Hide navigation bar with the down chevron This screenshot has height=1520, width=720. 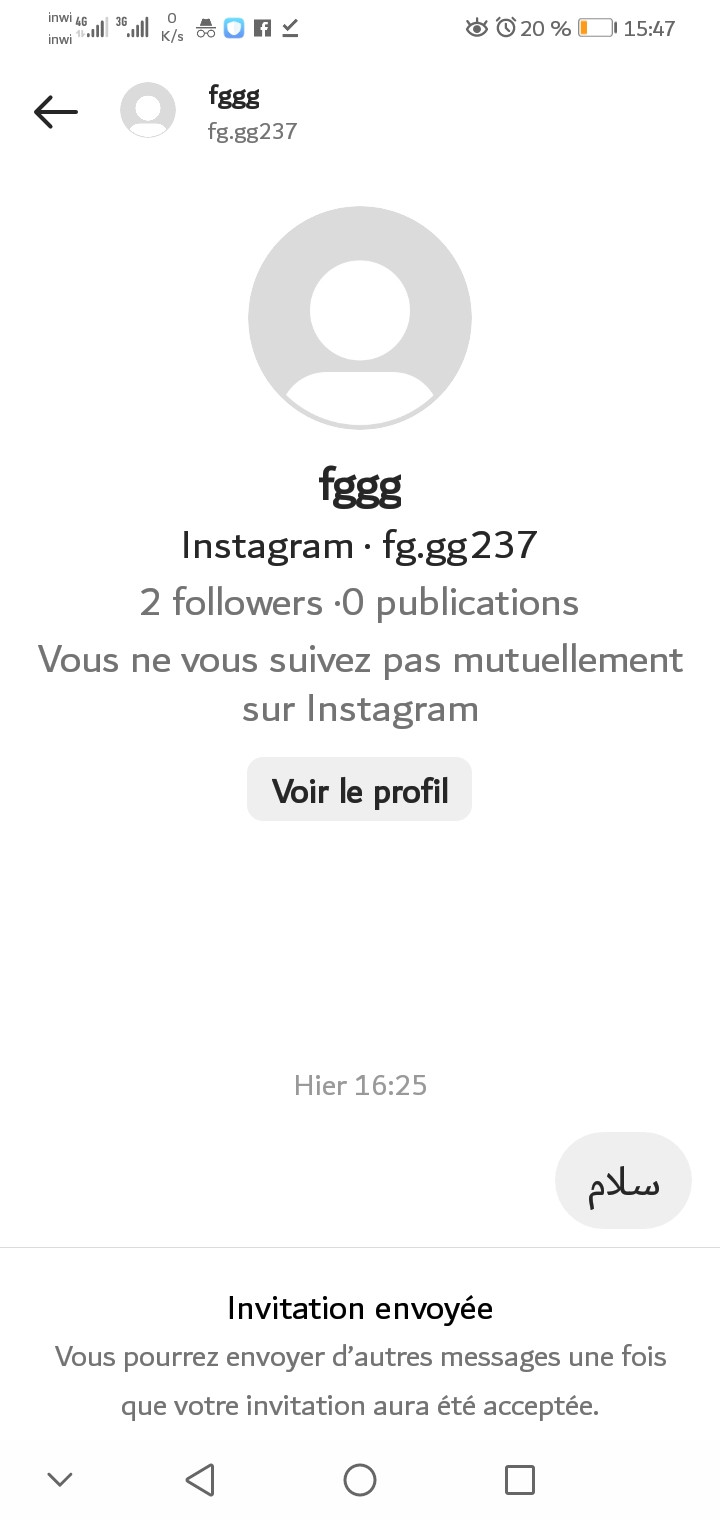click(60, 1479)
